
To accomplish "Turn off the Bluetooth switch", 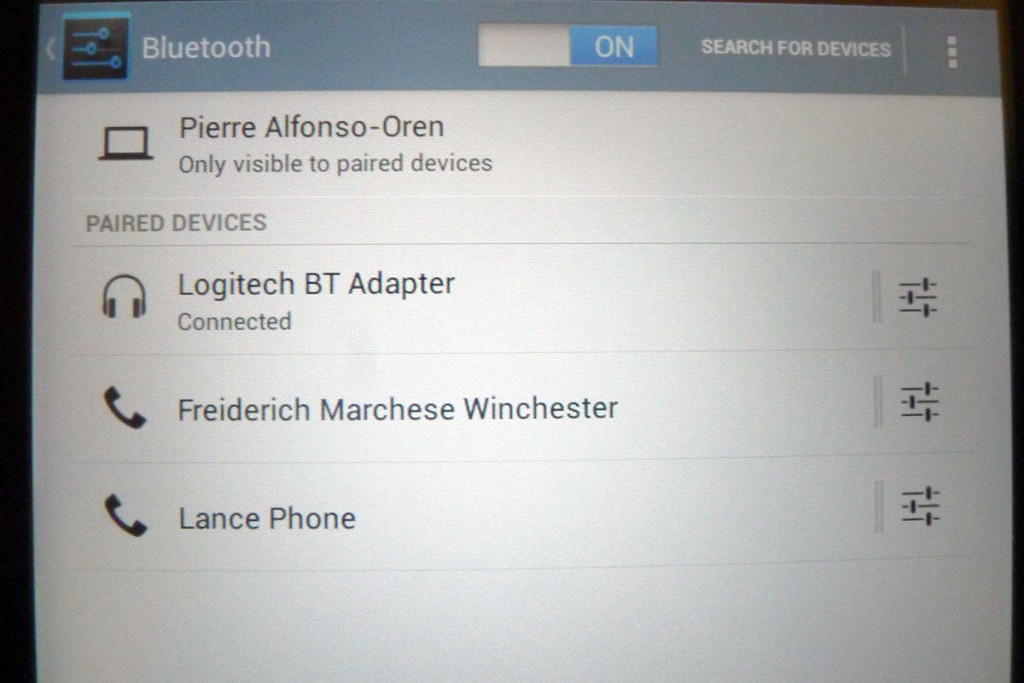I will coord(568,47).
